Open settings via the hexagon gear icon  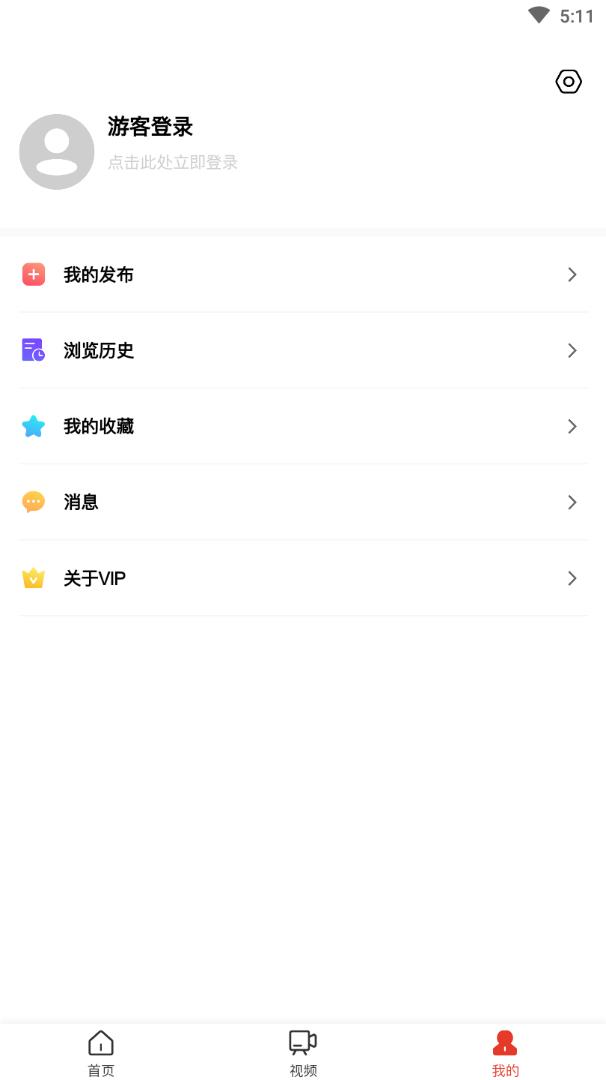point(568,82)
